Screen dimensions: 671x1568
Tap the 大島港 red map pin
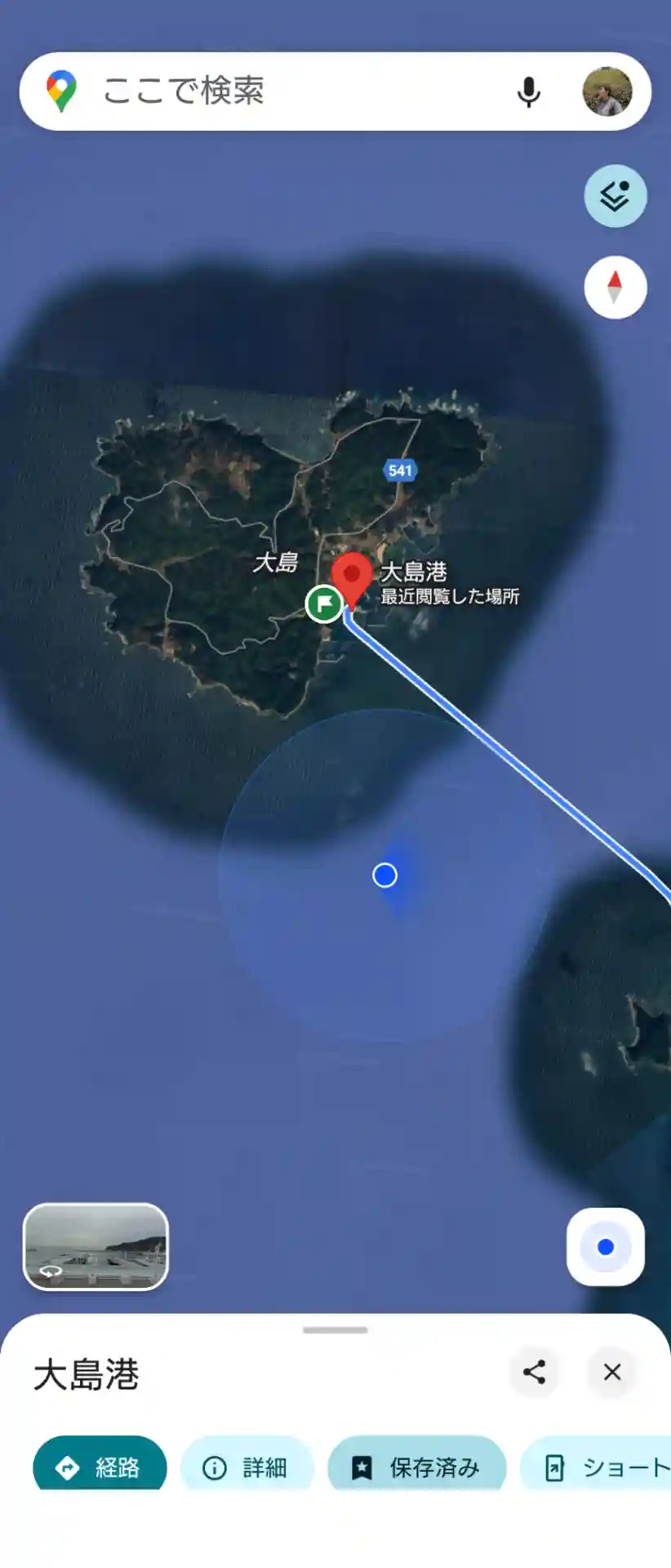click(x=352, y=577)
